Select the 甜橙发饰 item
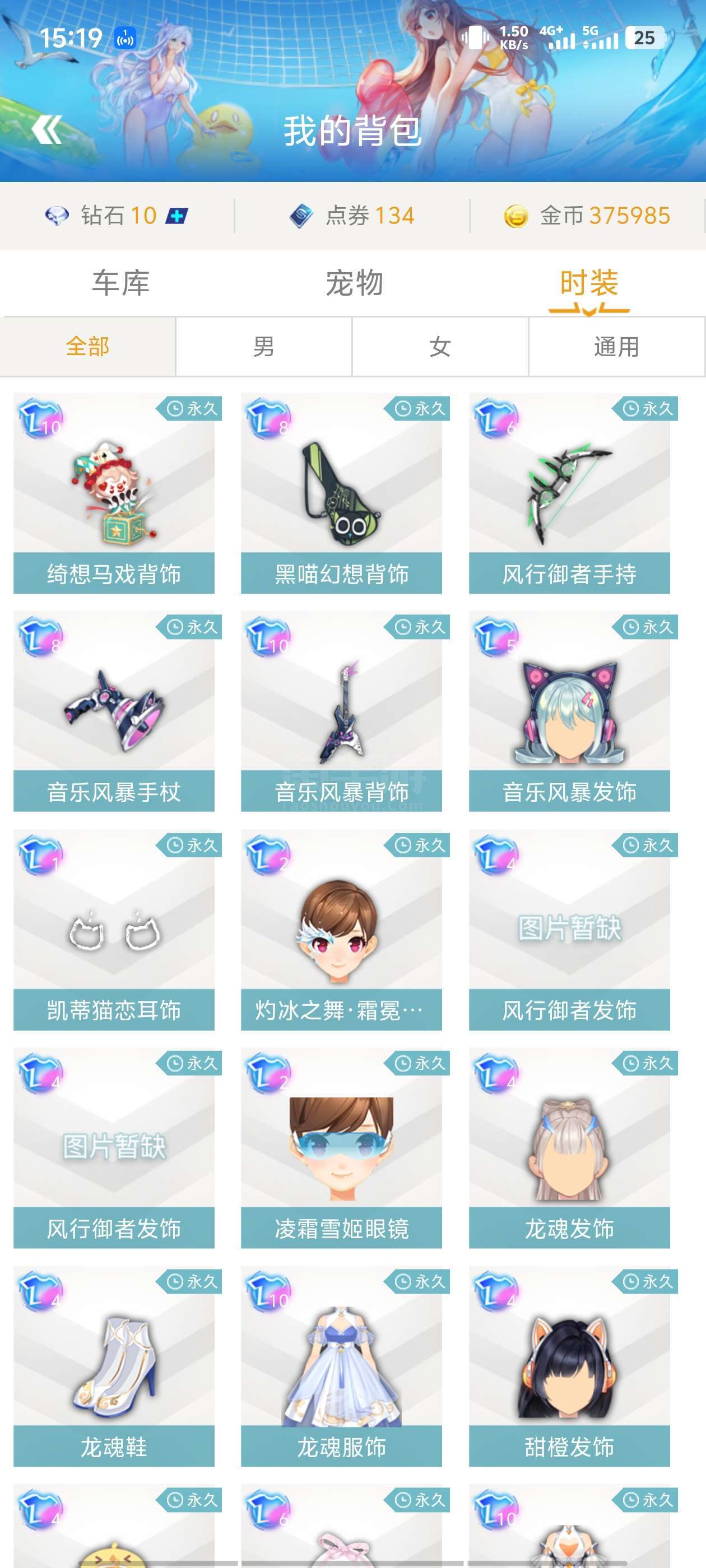This screenshot has width=706, height=1568. click(x=569, y=1366)
